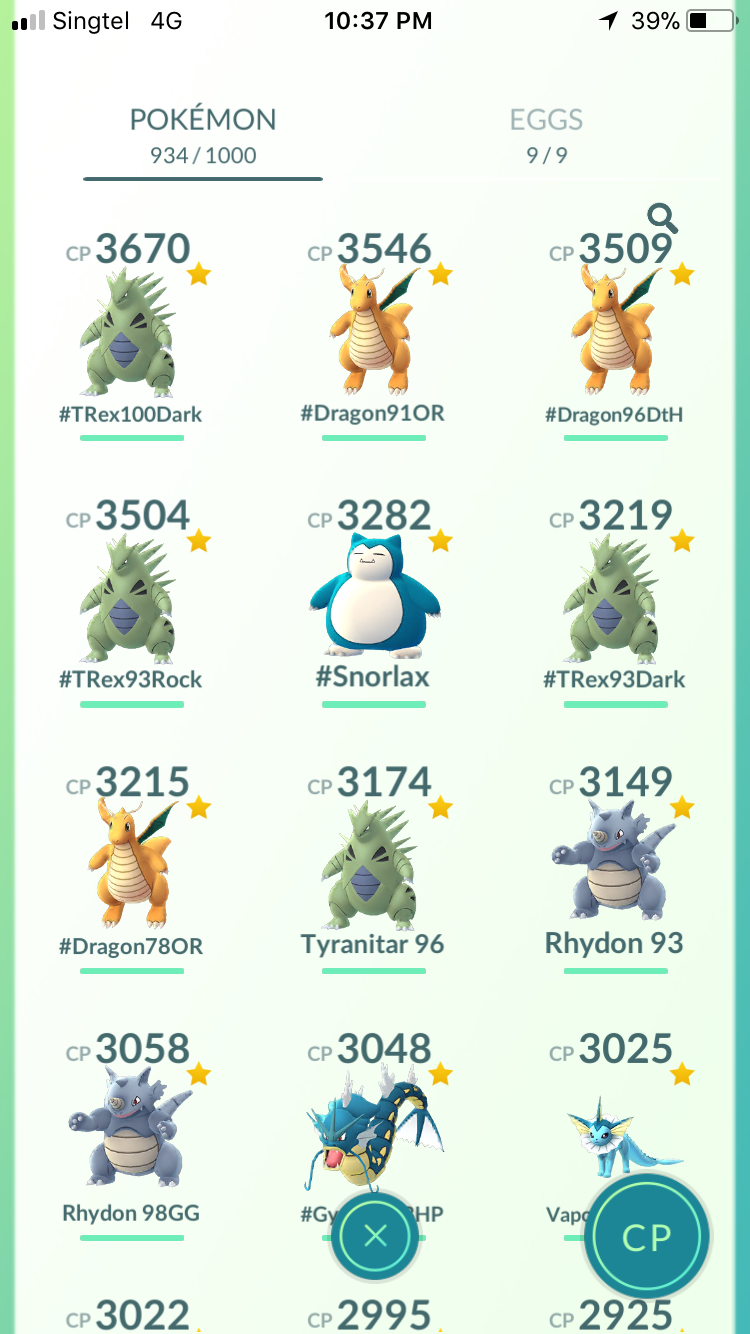Switch to the Eggs tab
The image size is (750, 1334).
tap(546, 135)
